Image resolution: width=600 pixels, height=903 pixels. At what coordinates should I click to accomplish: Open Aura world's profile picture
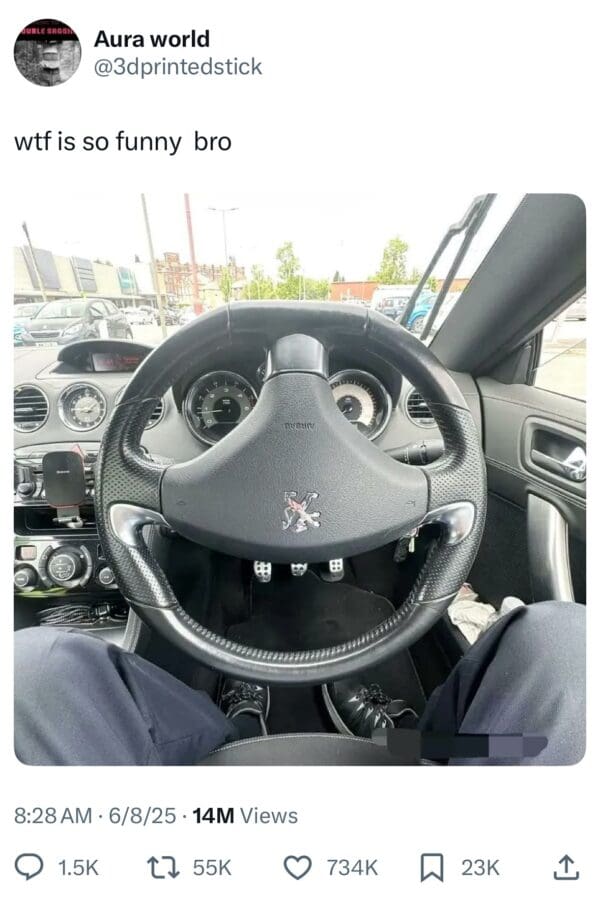(x=47, y=52)
